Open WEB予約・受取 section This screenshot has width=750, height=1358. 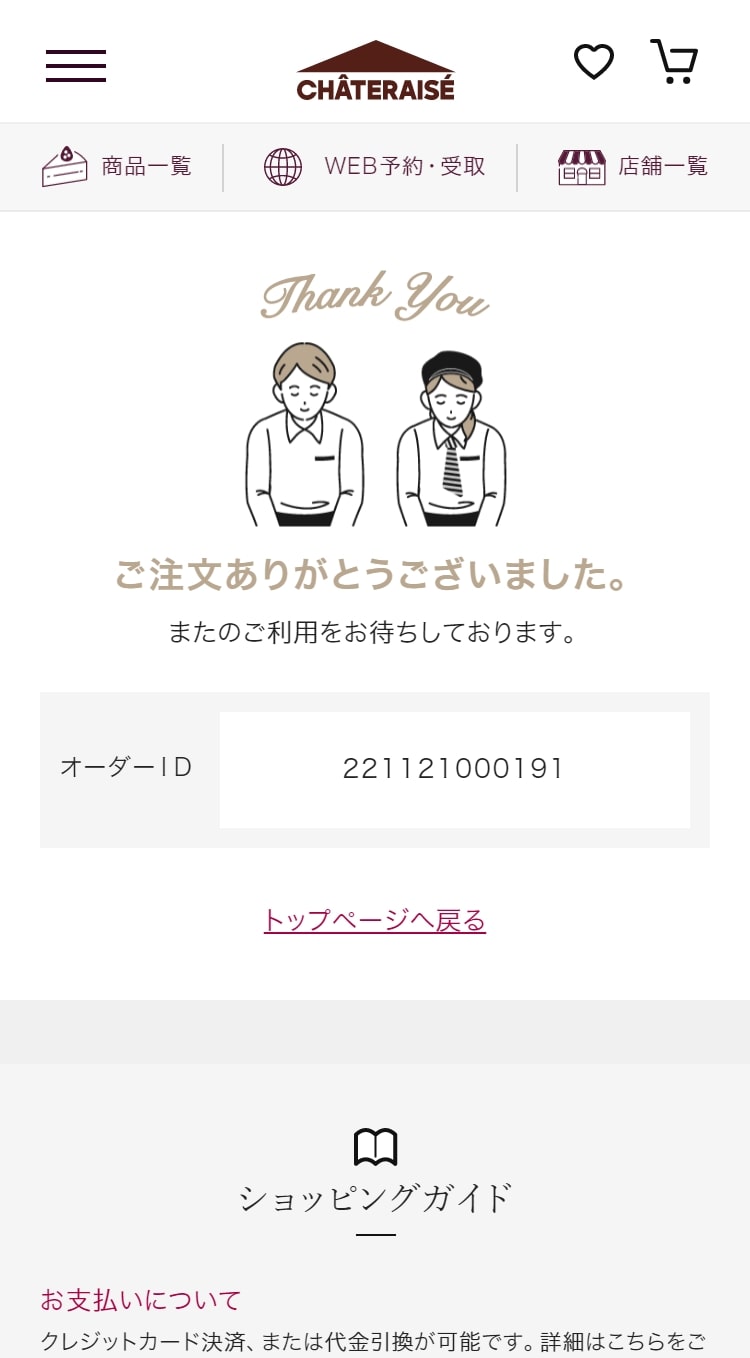pyautogui.click(x=375, y=167)
